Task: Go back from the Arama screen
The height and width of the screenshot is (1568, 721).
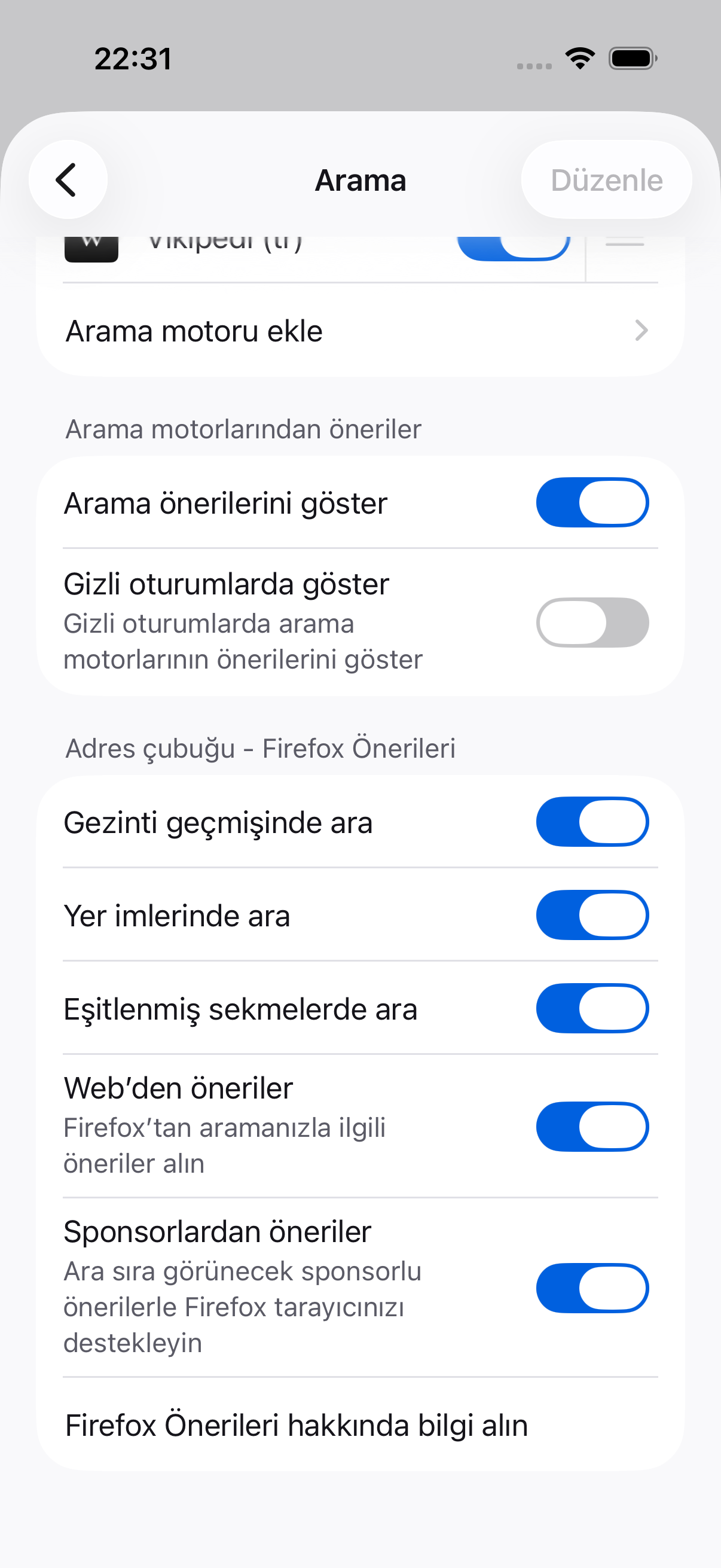Action: pos(68,179)
